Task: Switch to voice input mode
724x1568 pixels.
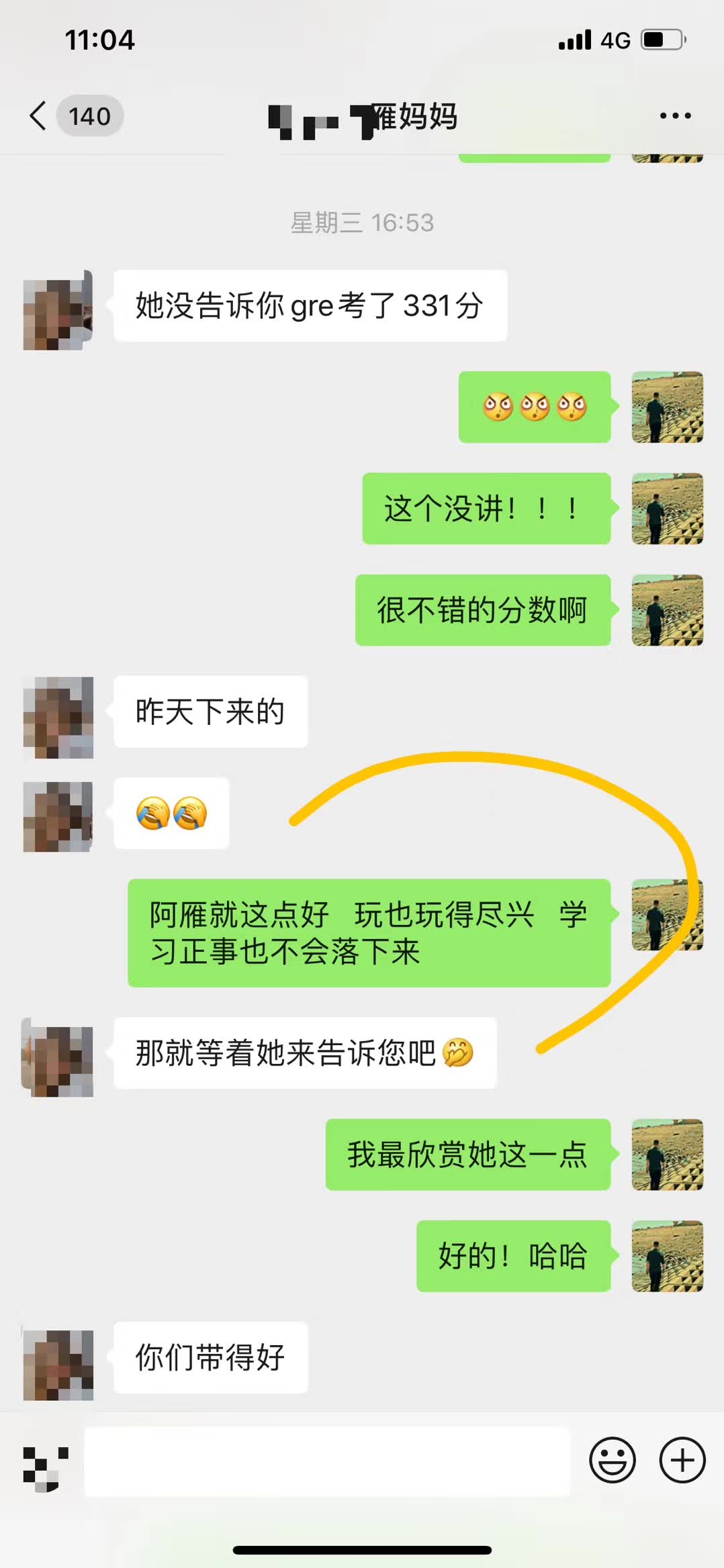Action: [x=46, y=1469]
